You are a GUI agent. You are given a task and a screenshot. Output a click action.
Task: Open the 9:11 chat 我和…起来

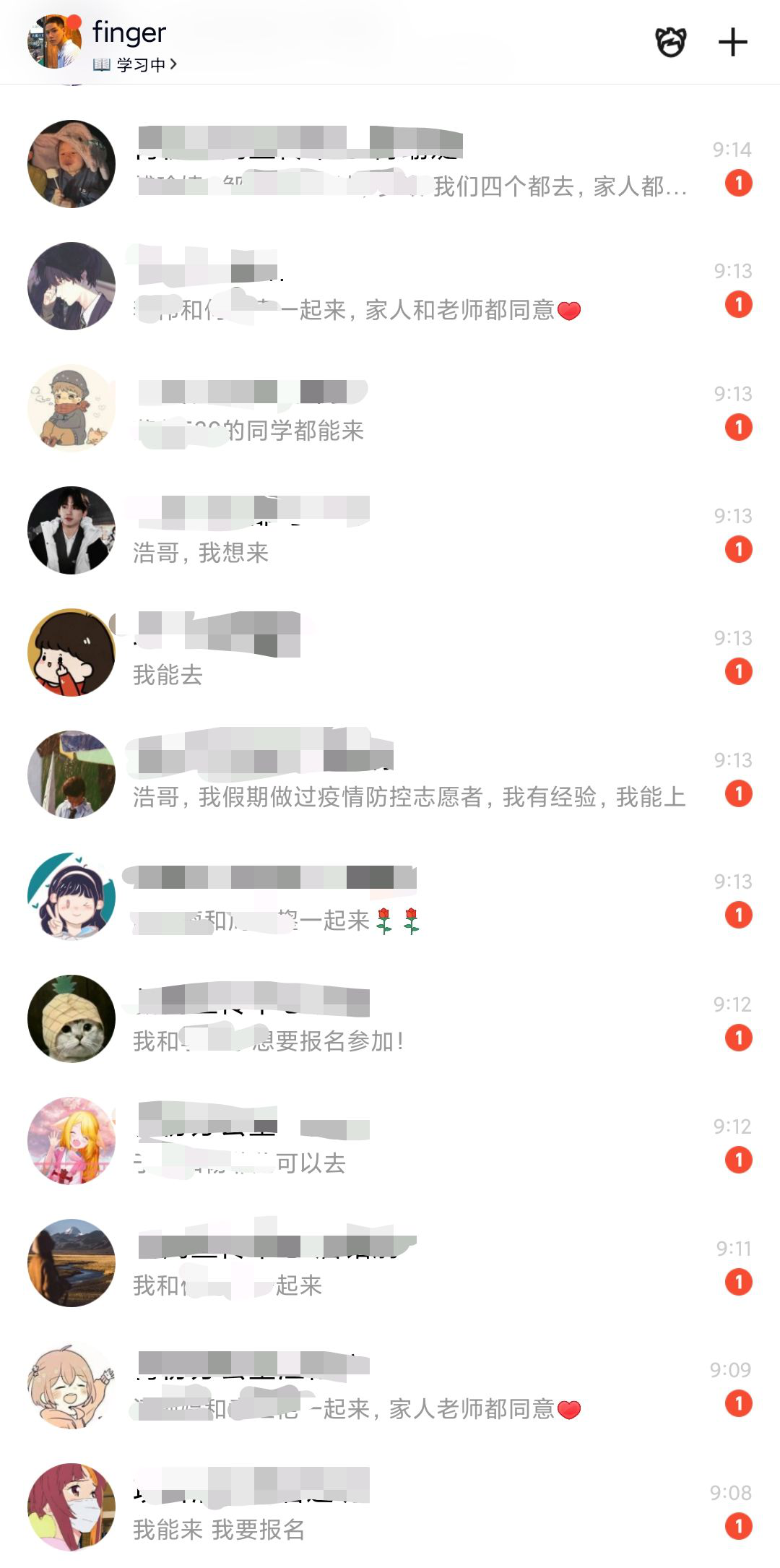412,1265
